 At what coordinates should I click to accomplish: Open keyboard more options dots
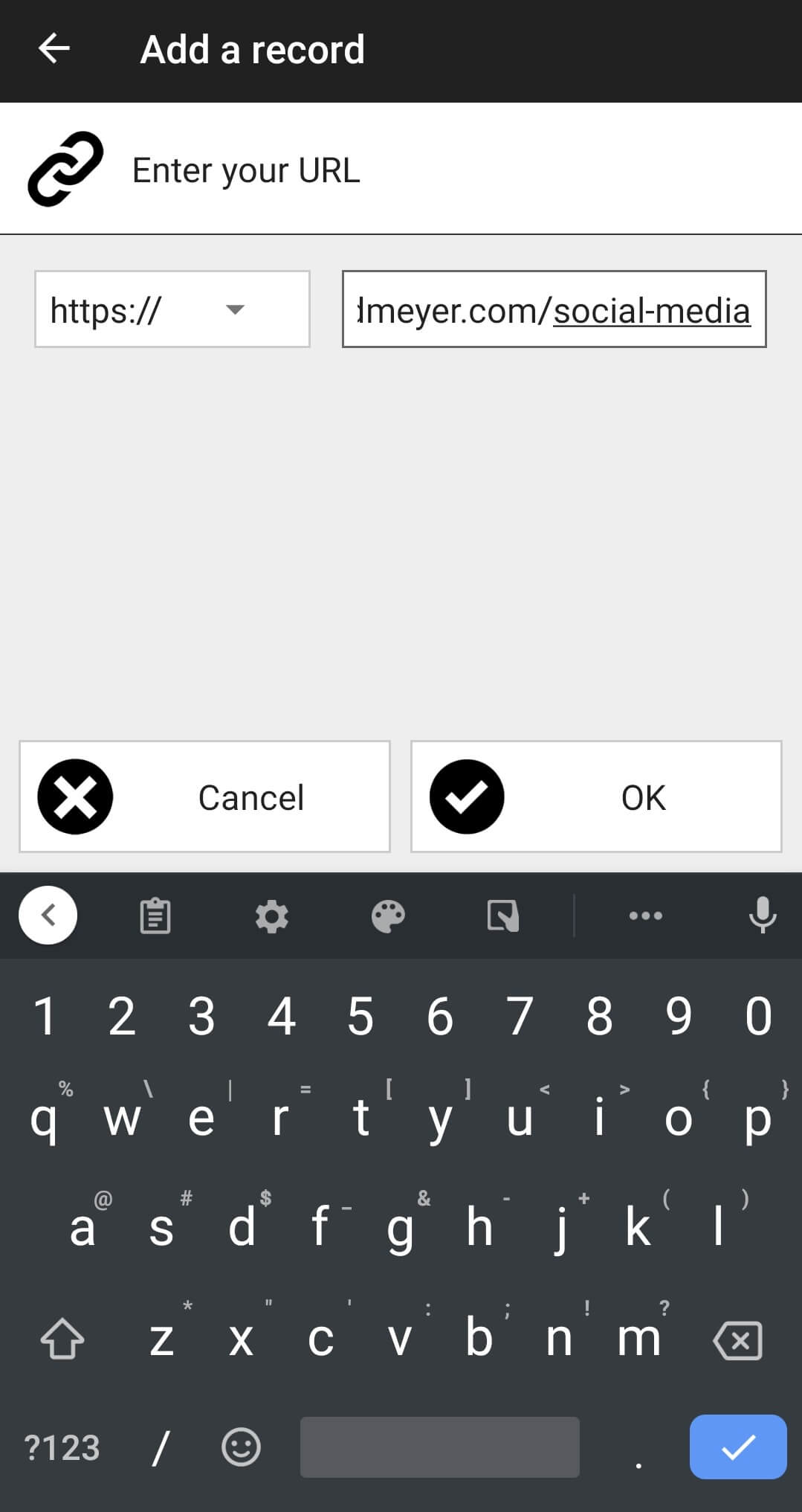[x=645, y=916]
